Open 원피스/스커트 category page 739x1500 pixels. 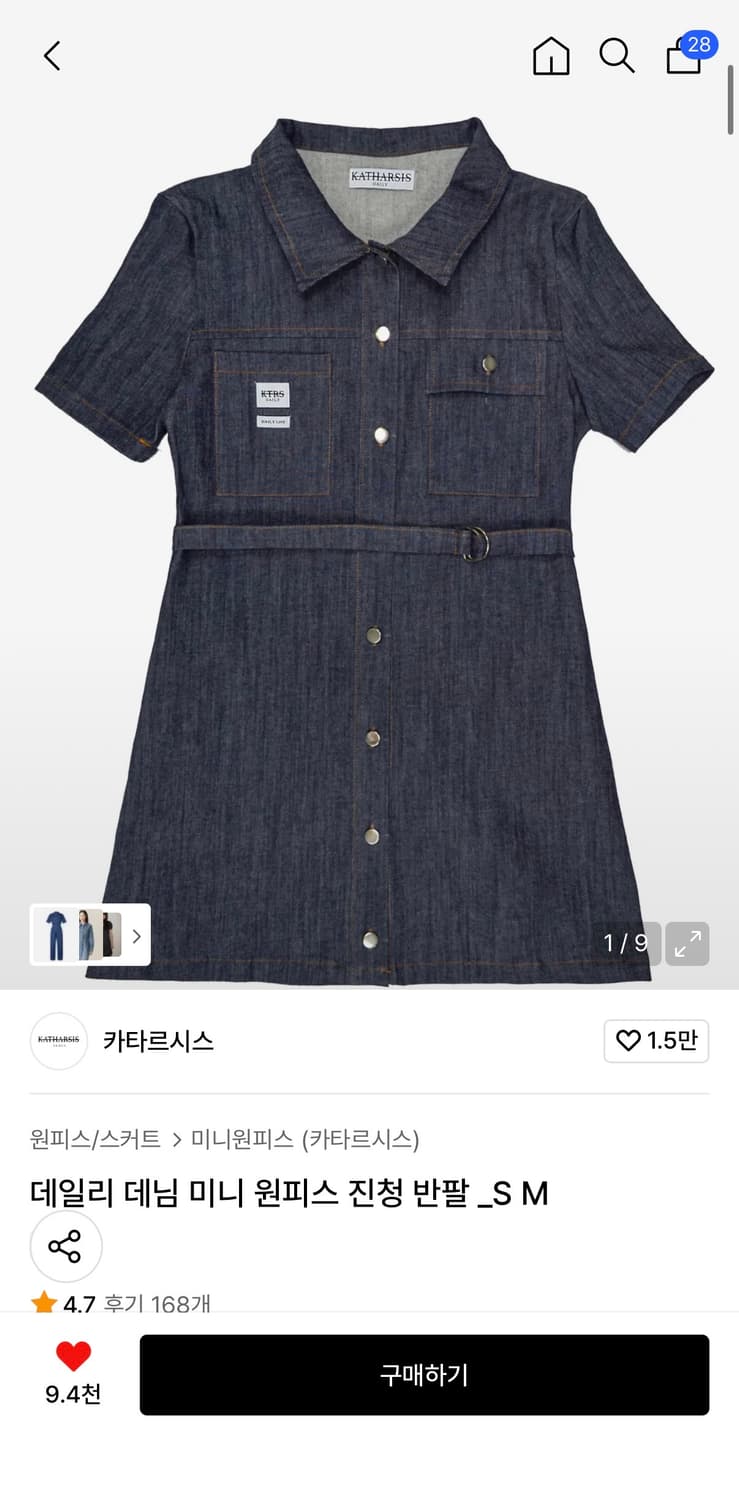coord(90,1139)
